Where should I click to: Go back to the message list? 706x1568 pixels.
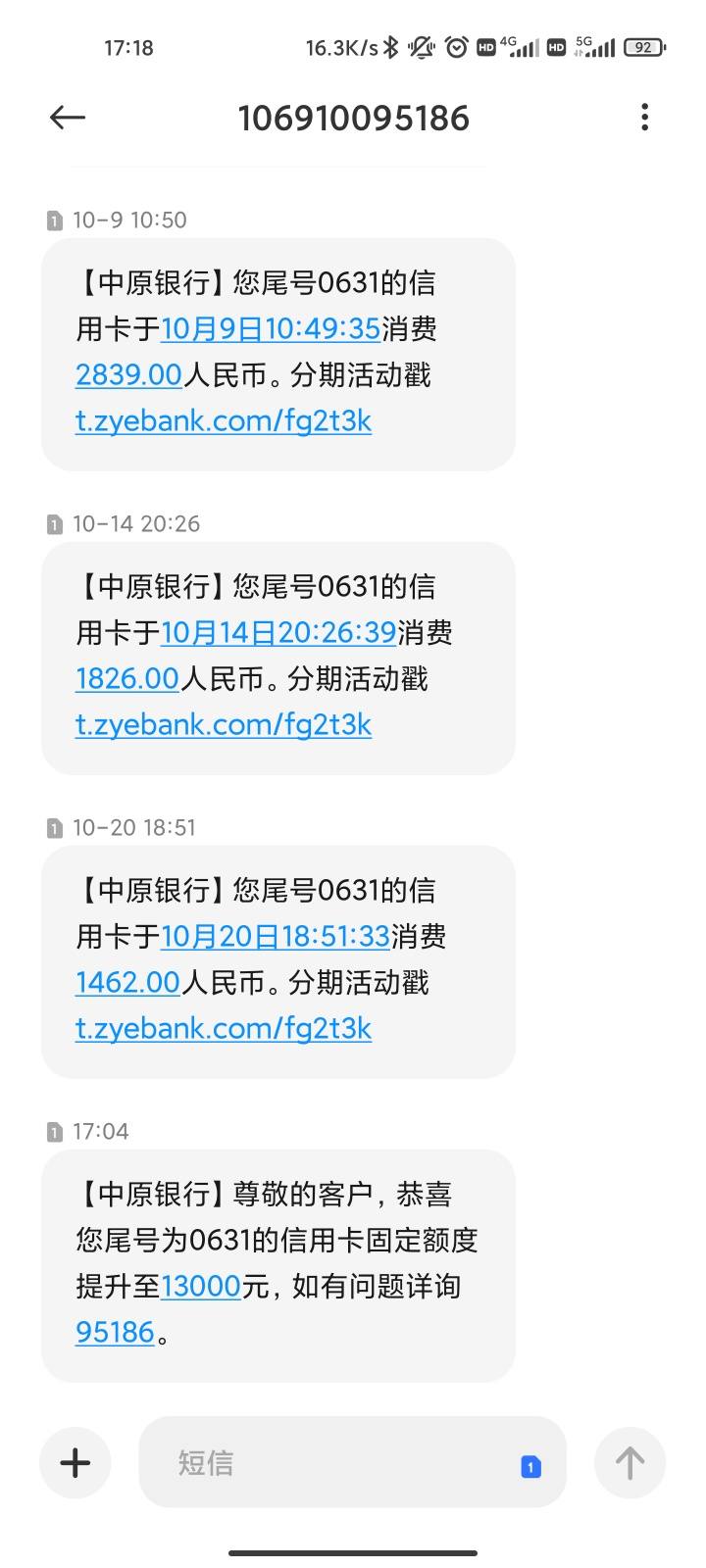68,119
